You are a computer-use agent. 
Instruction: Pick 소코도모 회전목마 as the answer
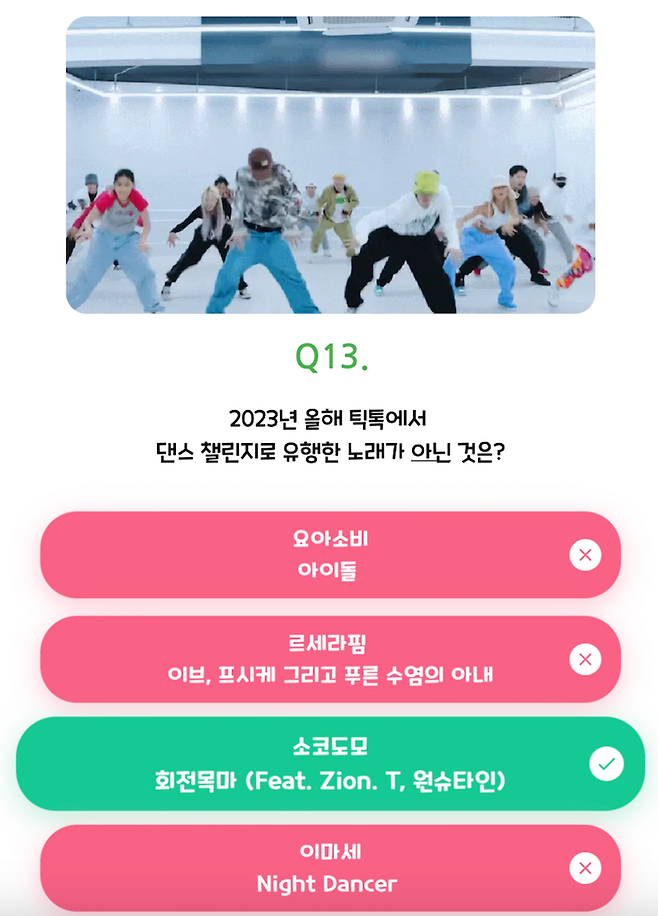[x=330, y=764]
